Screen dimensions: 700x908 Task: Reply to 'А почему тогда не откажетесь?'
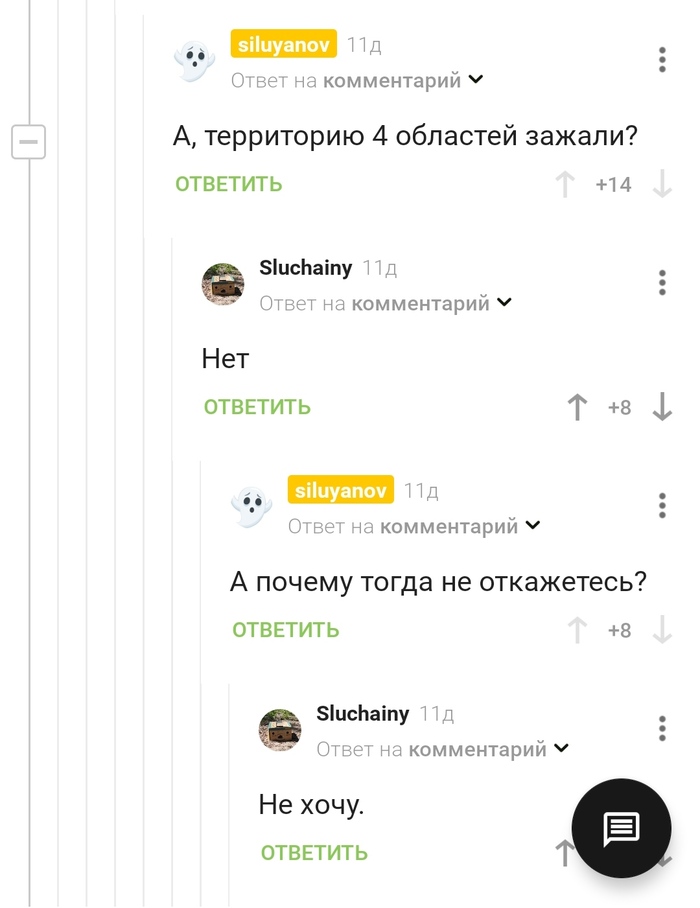coord(286,630)
